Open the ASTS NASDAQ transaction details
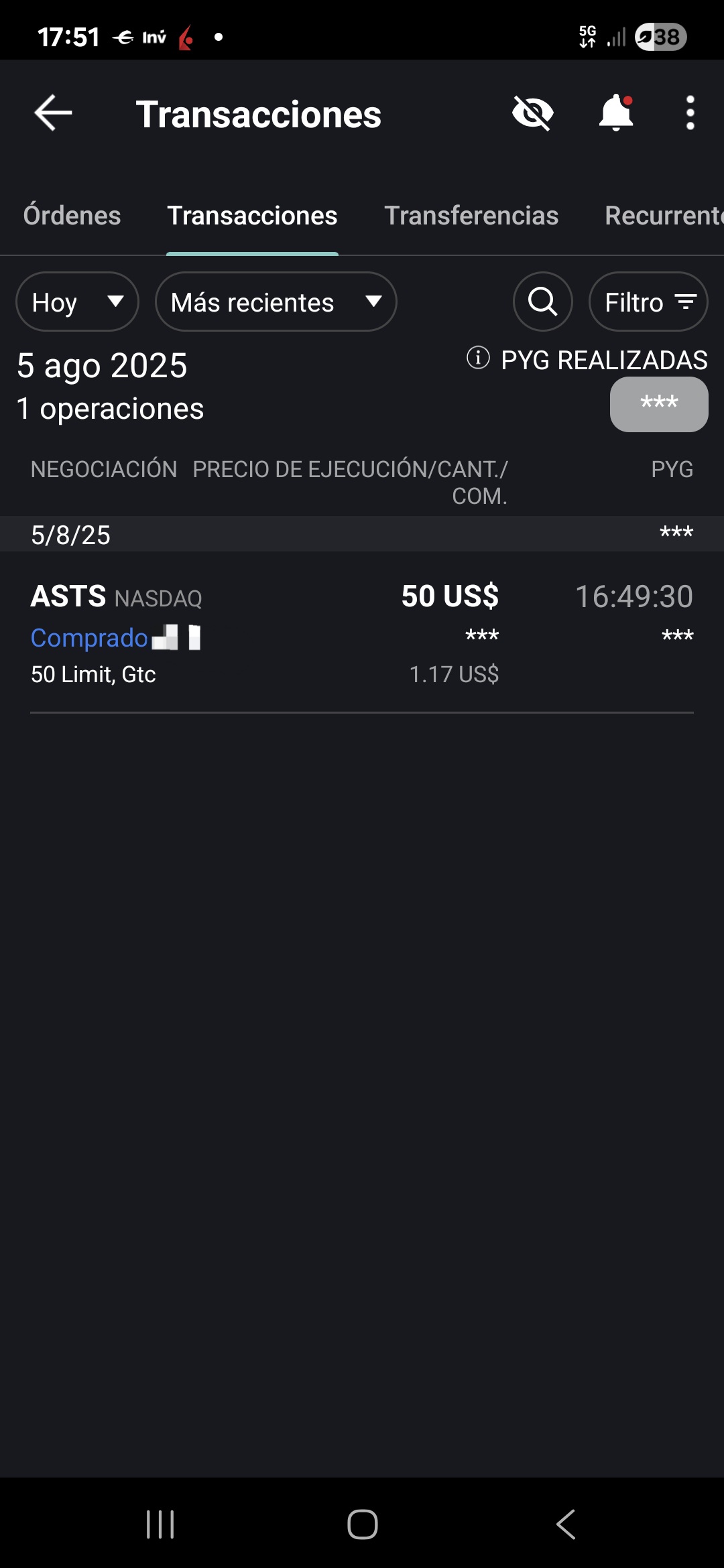Screen dimensions: 724x1568 362,633
